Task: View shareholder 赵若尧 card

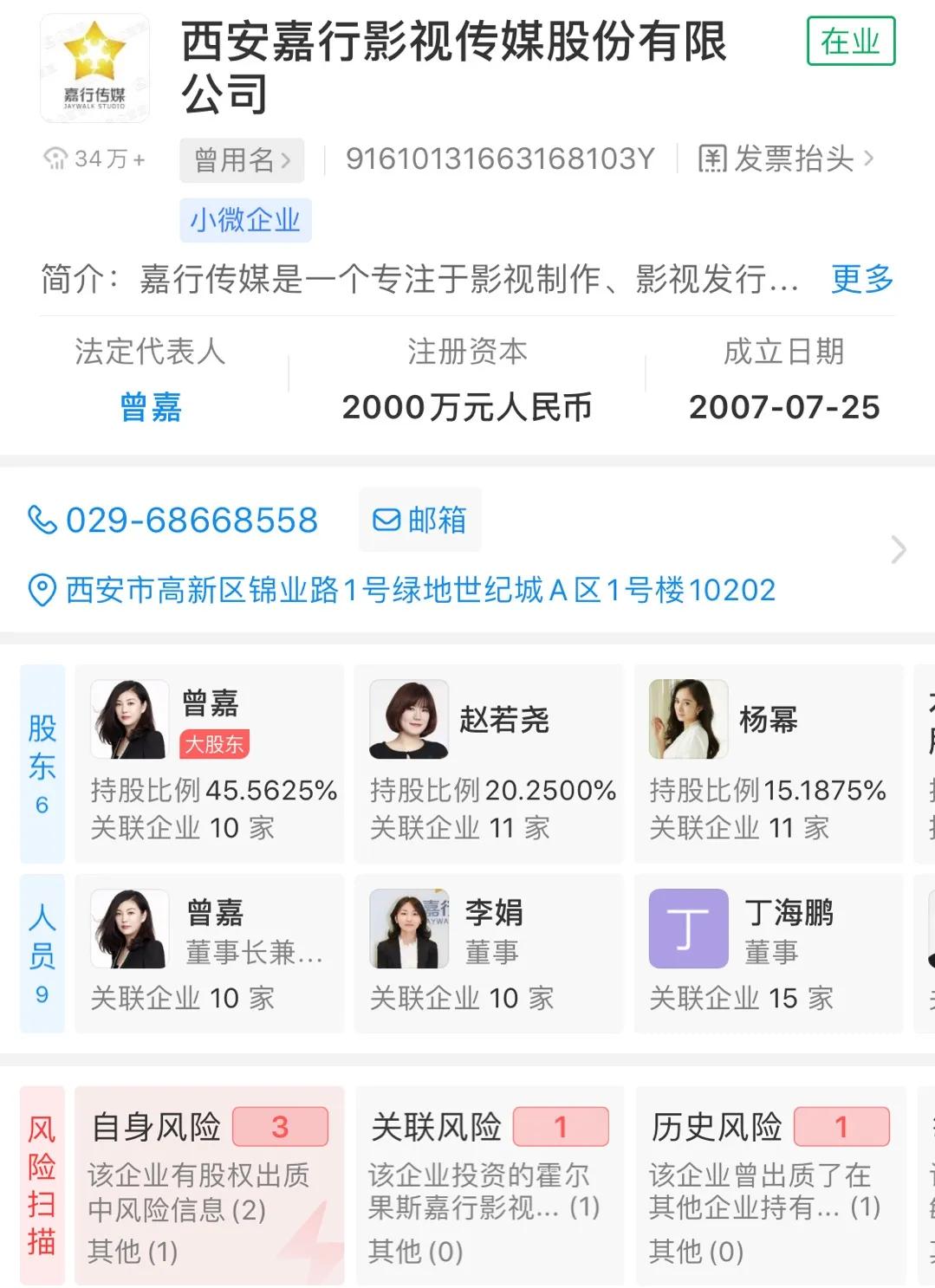Action: (x=489, y=763)
